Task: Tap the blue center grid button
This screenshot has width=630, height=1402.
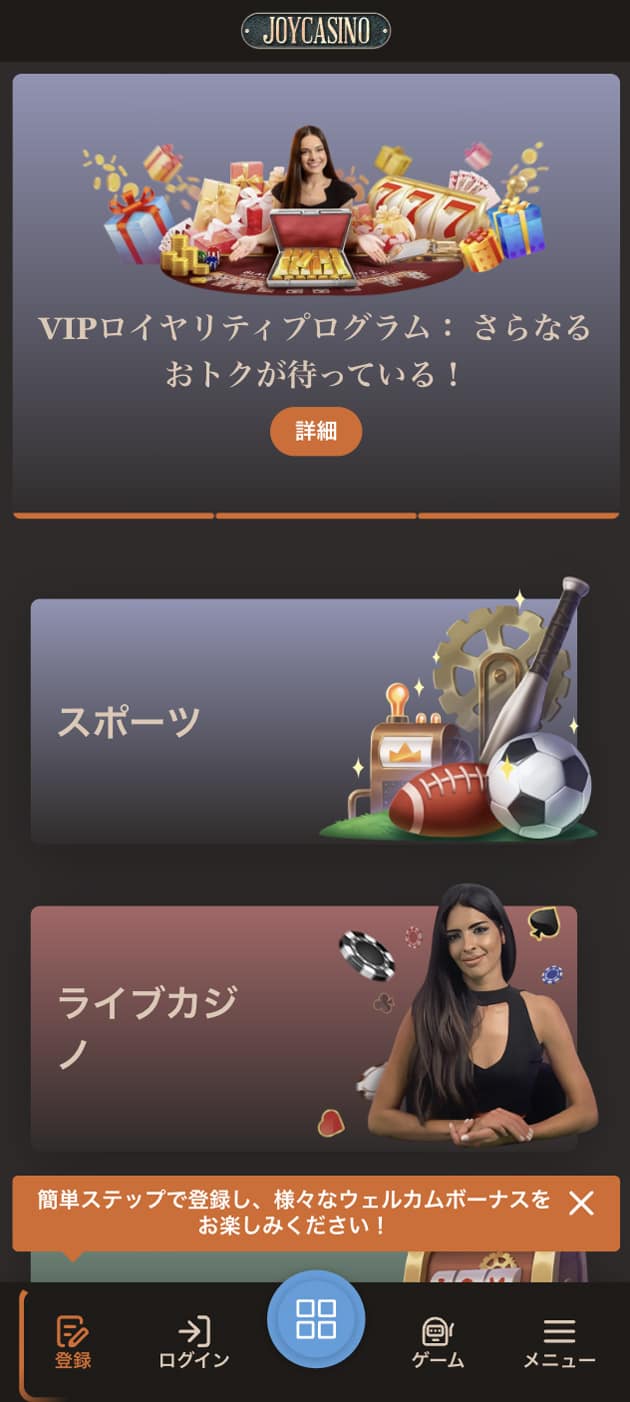Action: coord(316,1319)
